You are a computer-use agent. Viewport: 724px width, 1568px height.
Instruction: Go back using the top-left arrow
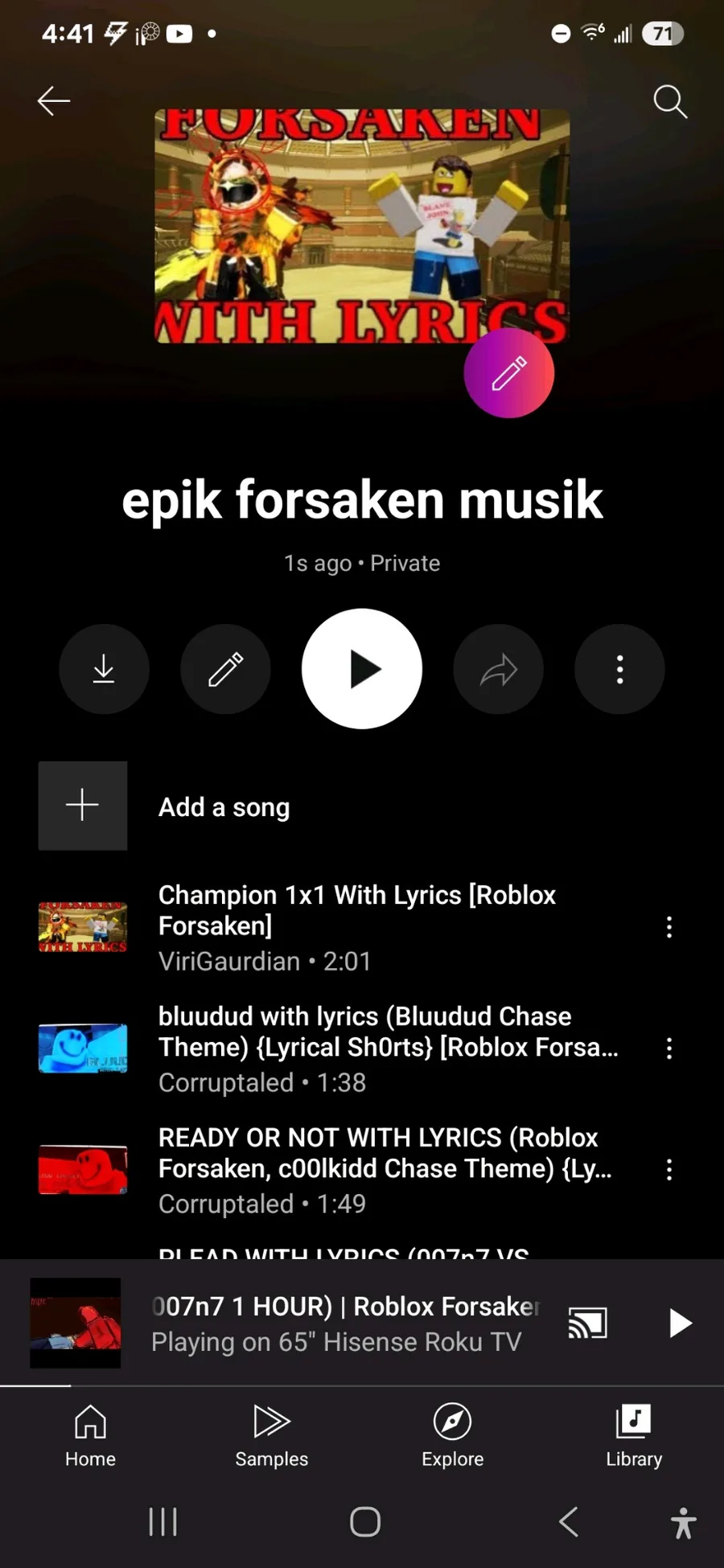pyautogui.click(x=54, y=101)
